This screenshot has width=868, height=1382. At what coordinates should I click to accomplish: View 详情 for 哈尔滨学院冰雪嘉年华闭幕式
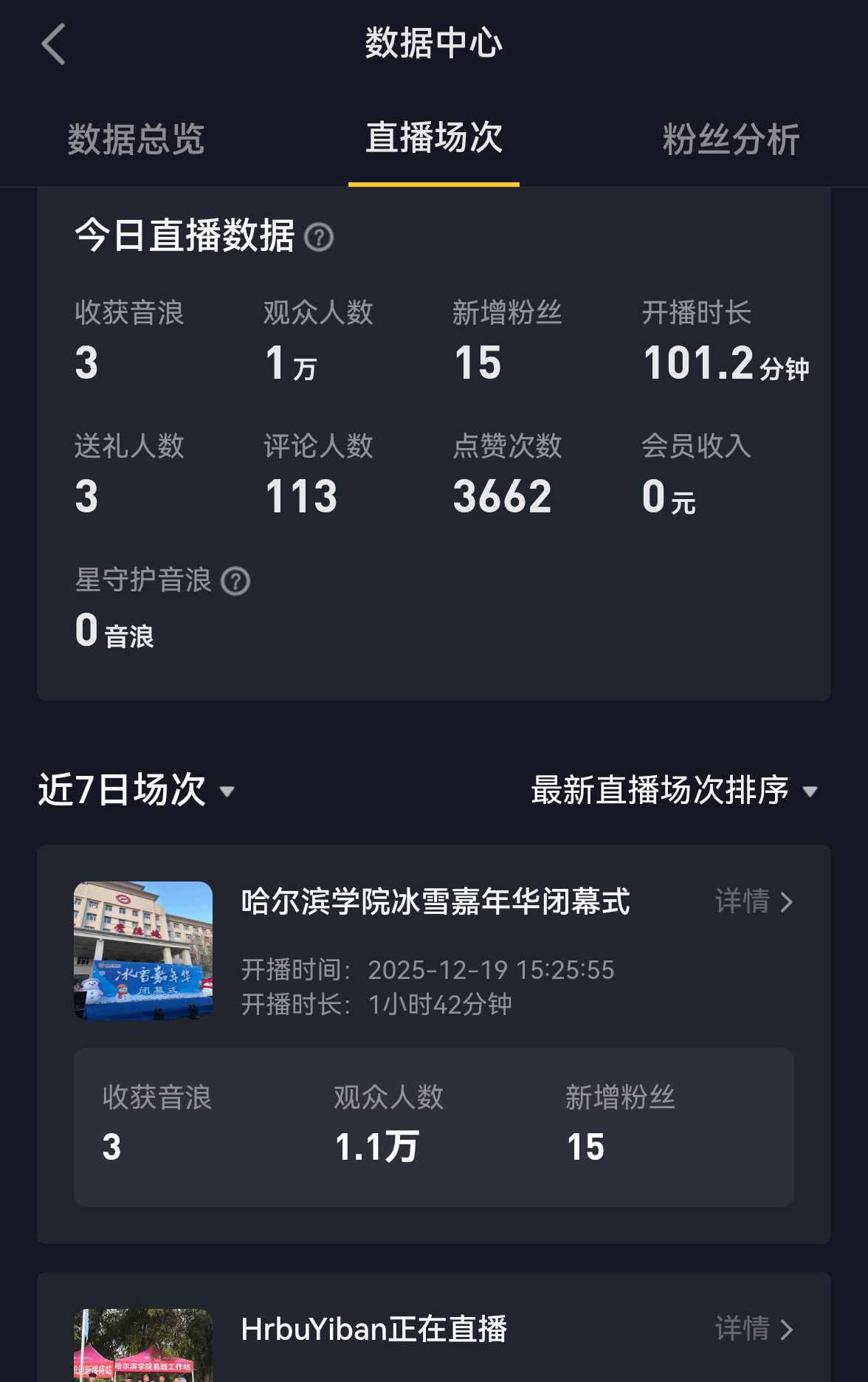(x=754, y=901)
